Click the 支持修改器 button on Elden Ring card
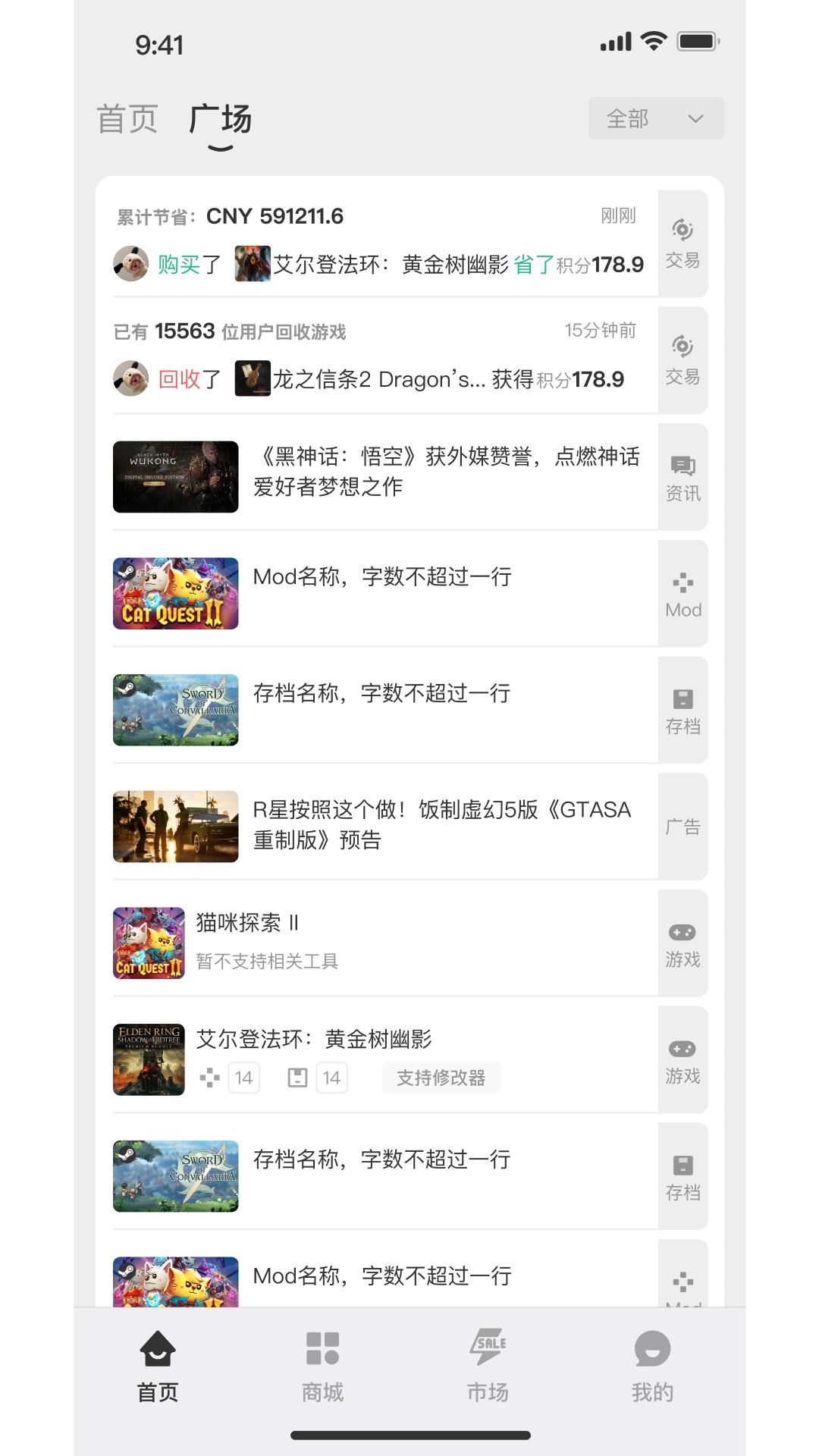Screen dimensions: 819x1456 coord(441,1078)
